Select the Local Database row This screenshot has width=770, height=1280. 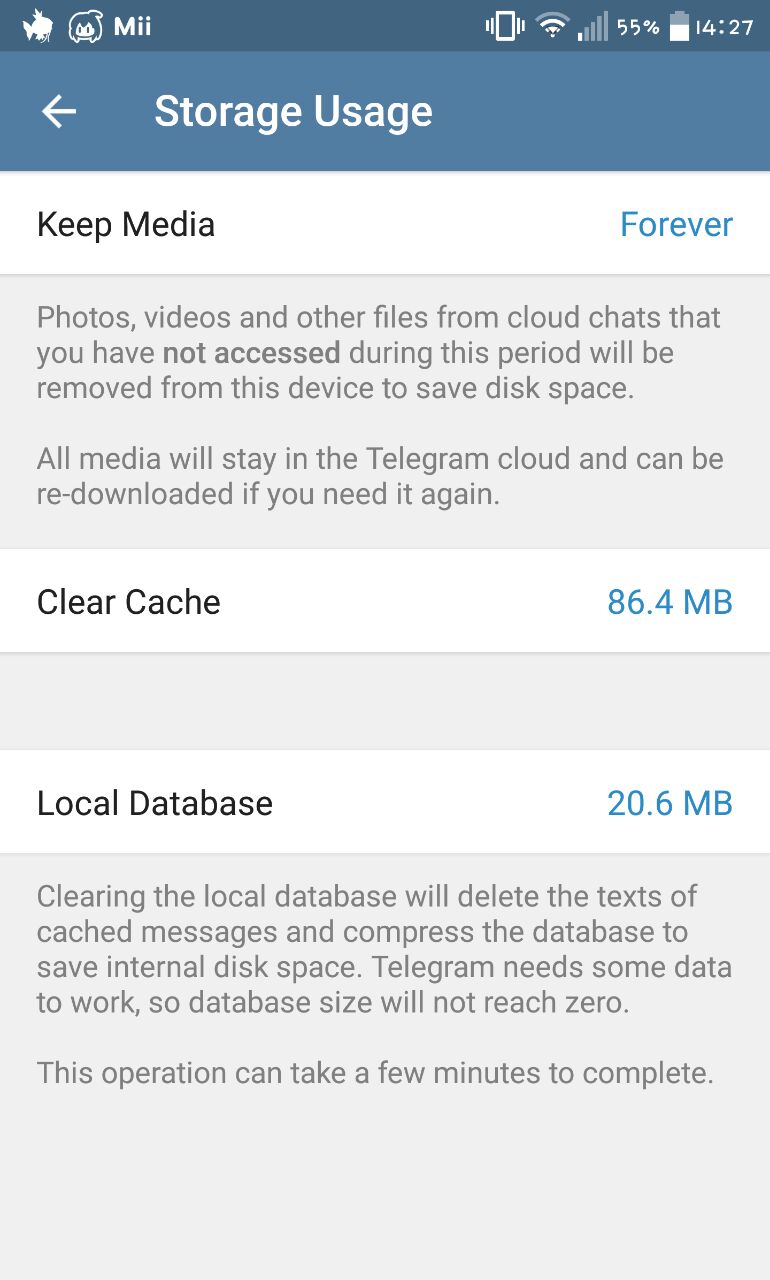(x=384, y=803)
